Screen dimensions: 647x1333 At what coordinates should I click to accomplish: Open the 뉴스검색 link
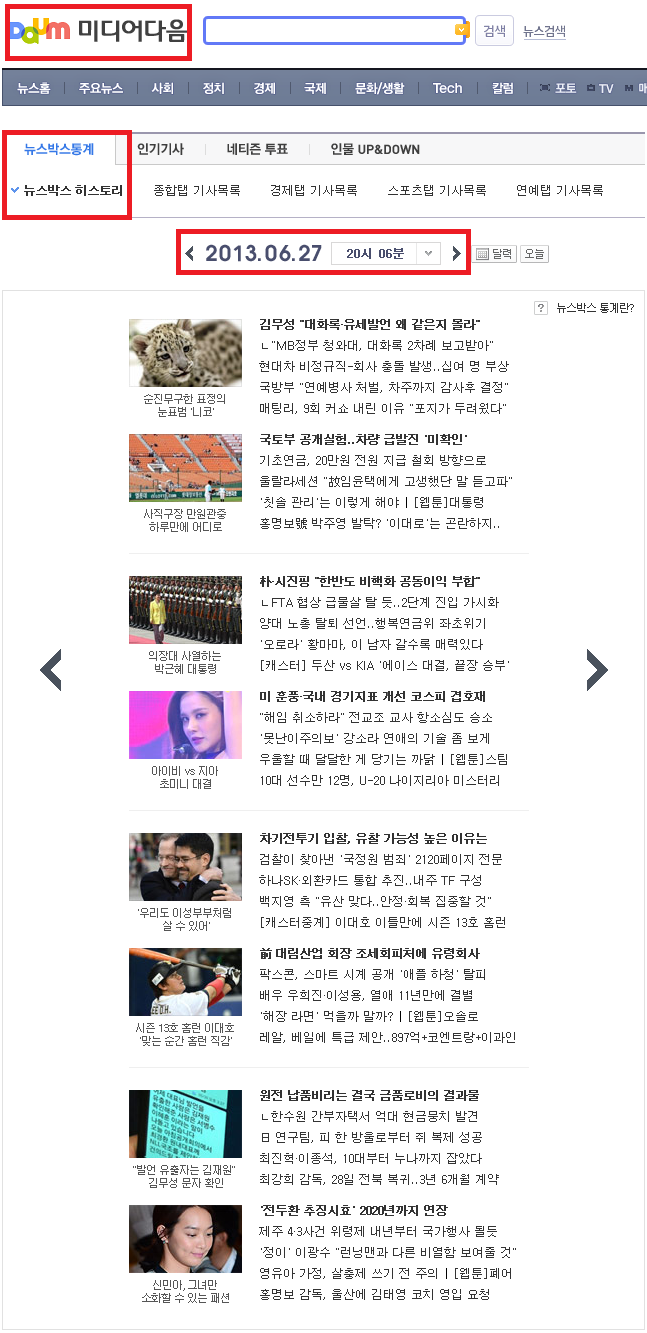pos(544,31)
